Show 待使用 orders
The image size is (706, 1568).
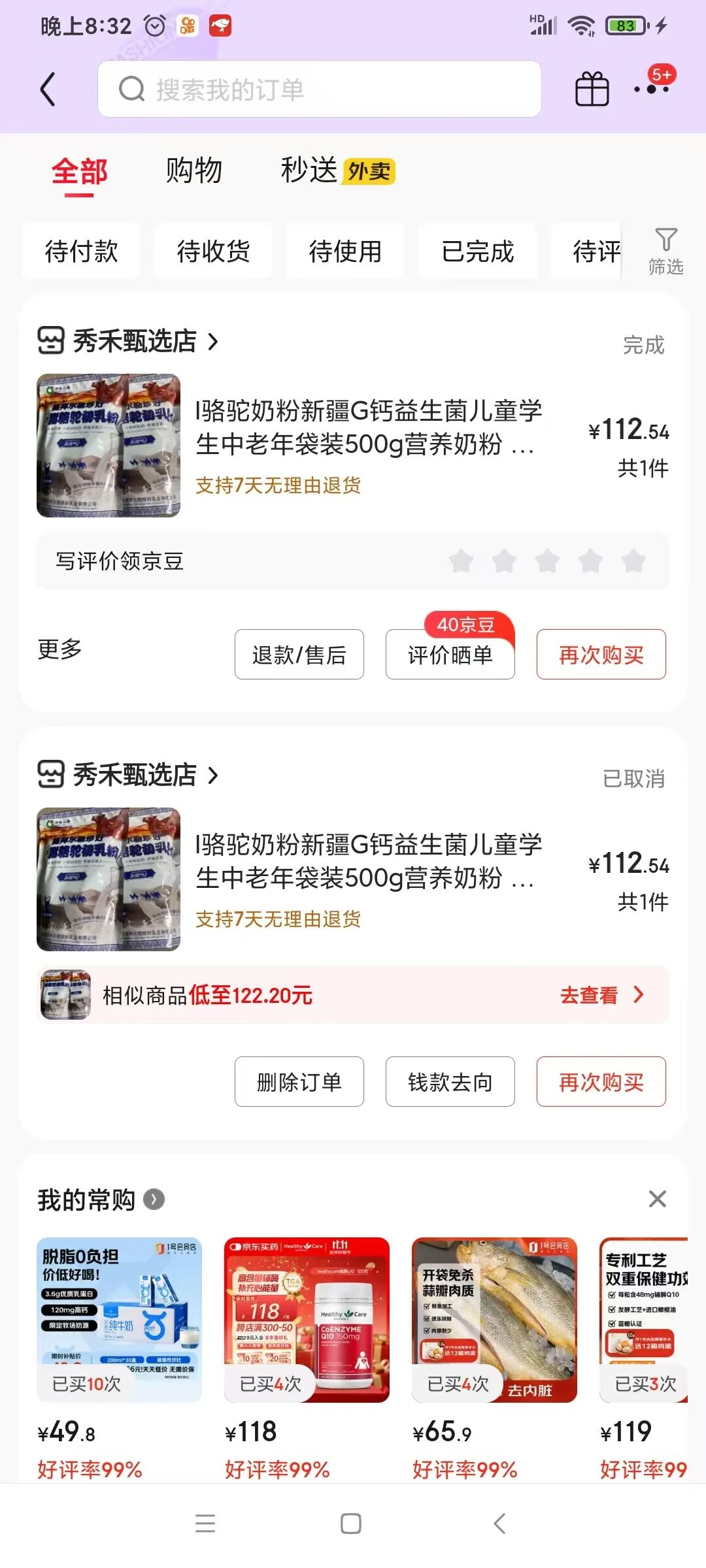click(x=345, y=252)
